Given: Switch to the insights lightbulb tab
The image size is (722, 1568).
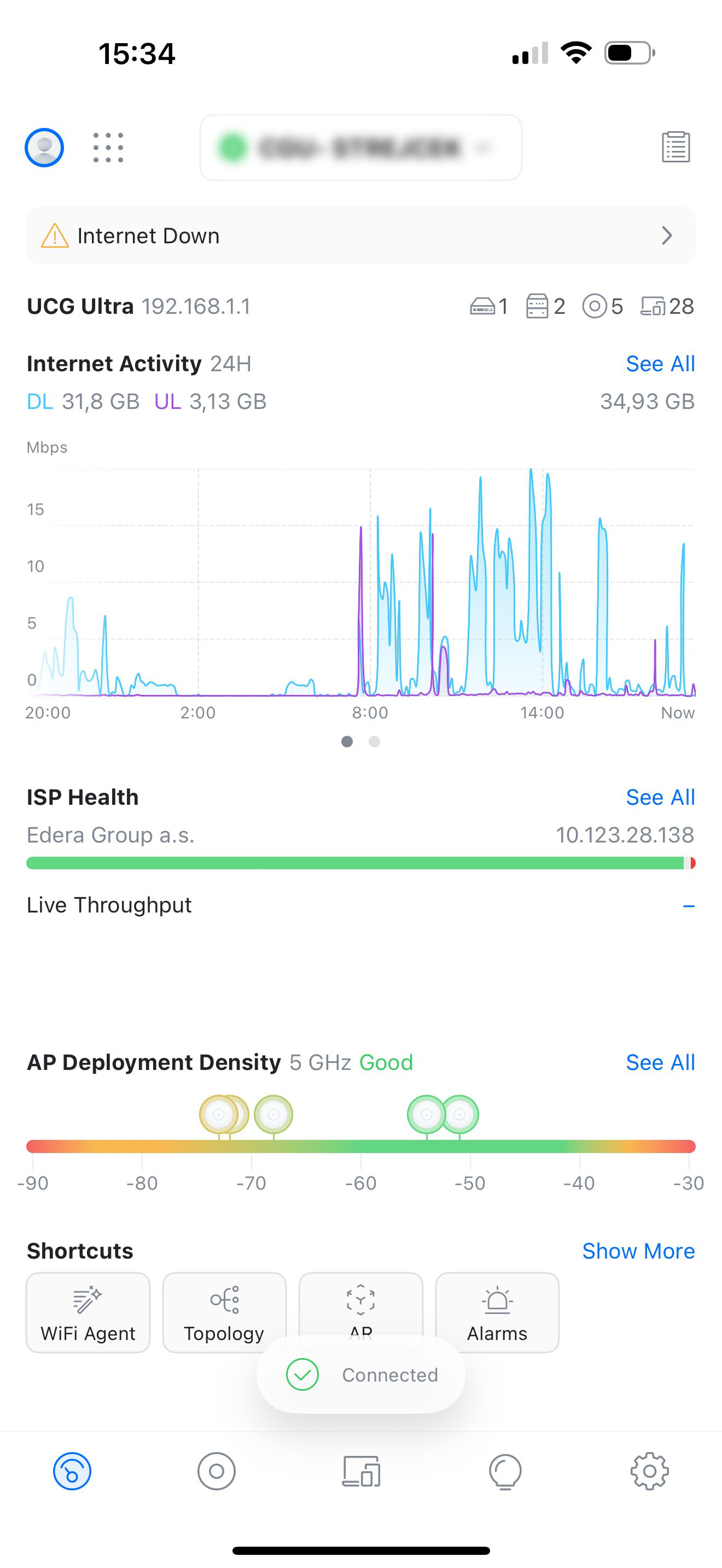Looking at the screenshot, I should coord(505,1471).
